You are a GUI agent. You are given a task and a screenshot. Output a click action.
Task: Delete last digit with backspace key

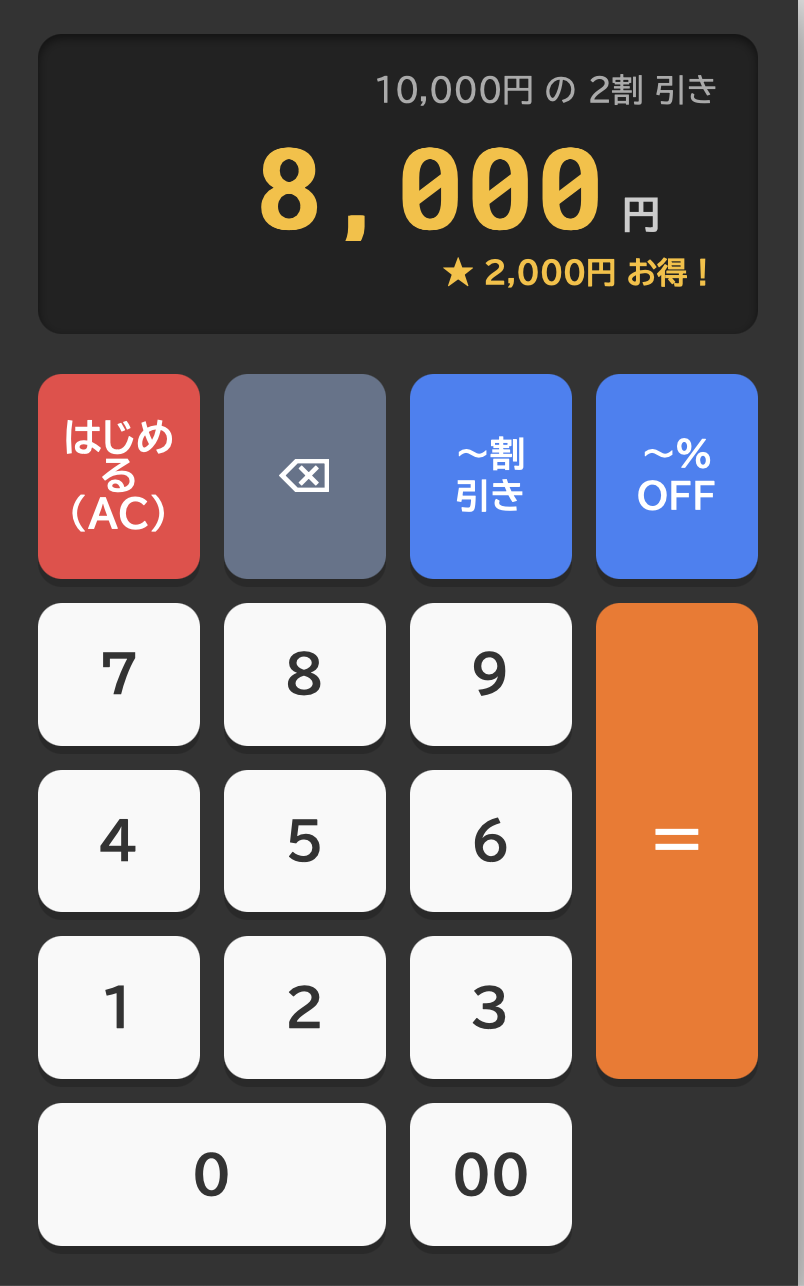tap(305, 476)
